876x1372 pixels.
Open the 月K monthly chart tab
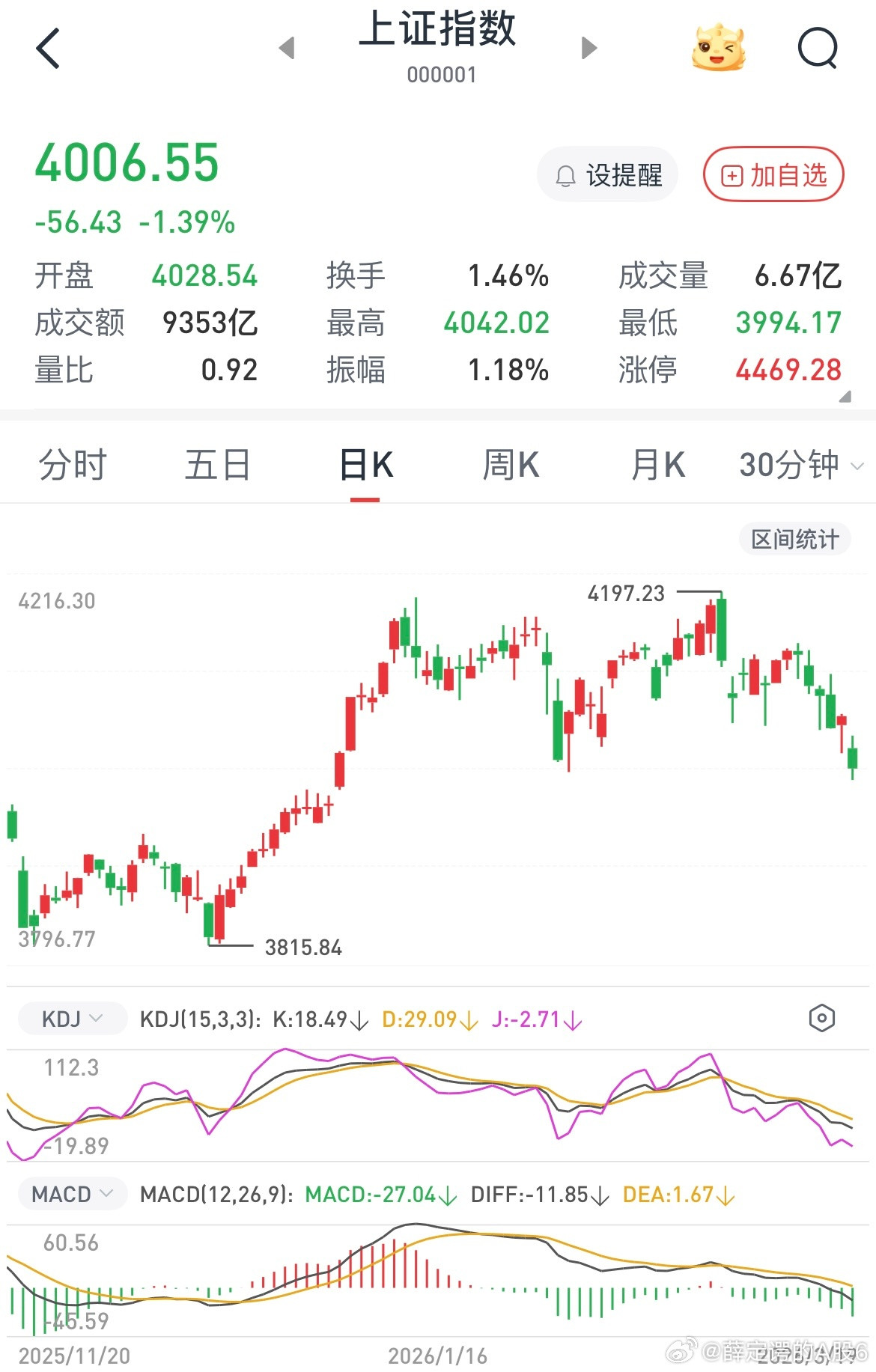point(656,464)
